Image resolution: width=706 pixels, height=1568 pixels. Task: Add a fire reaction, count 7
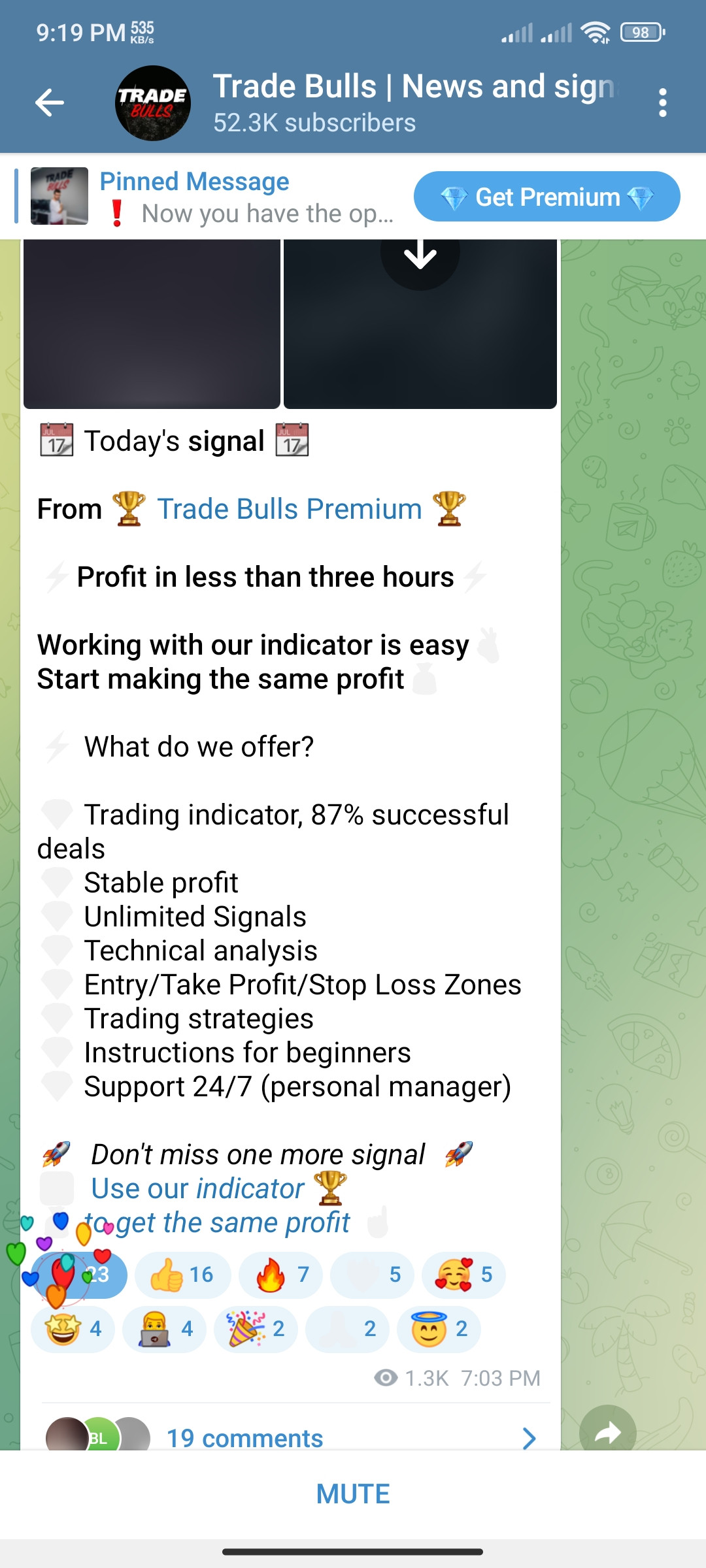tap(280, 1275)
